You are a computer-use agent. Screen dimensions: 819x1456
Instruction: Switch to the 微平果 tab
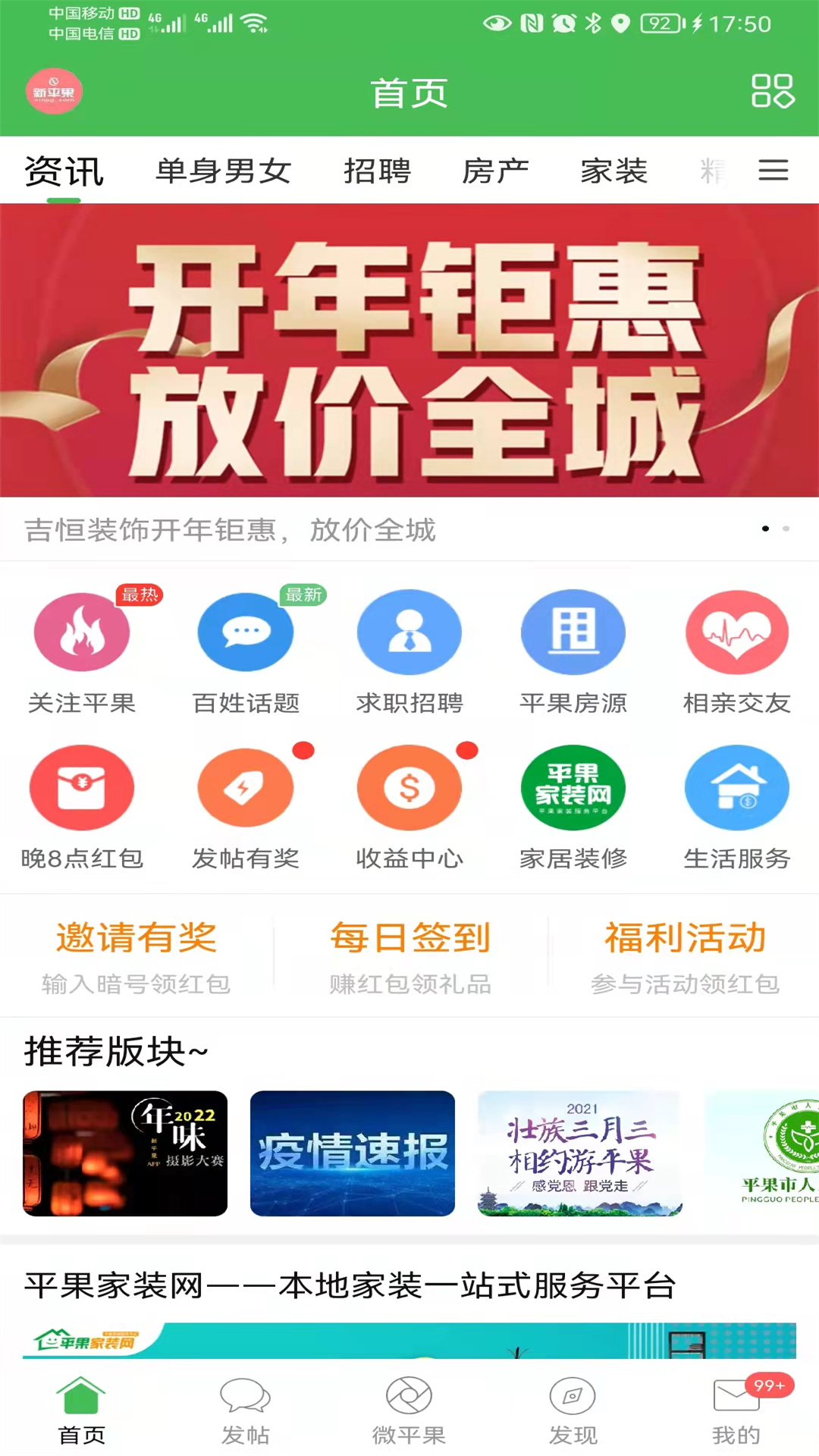[409, 1410]
